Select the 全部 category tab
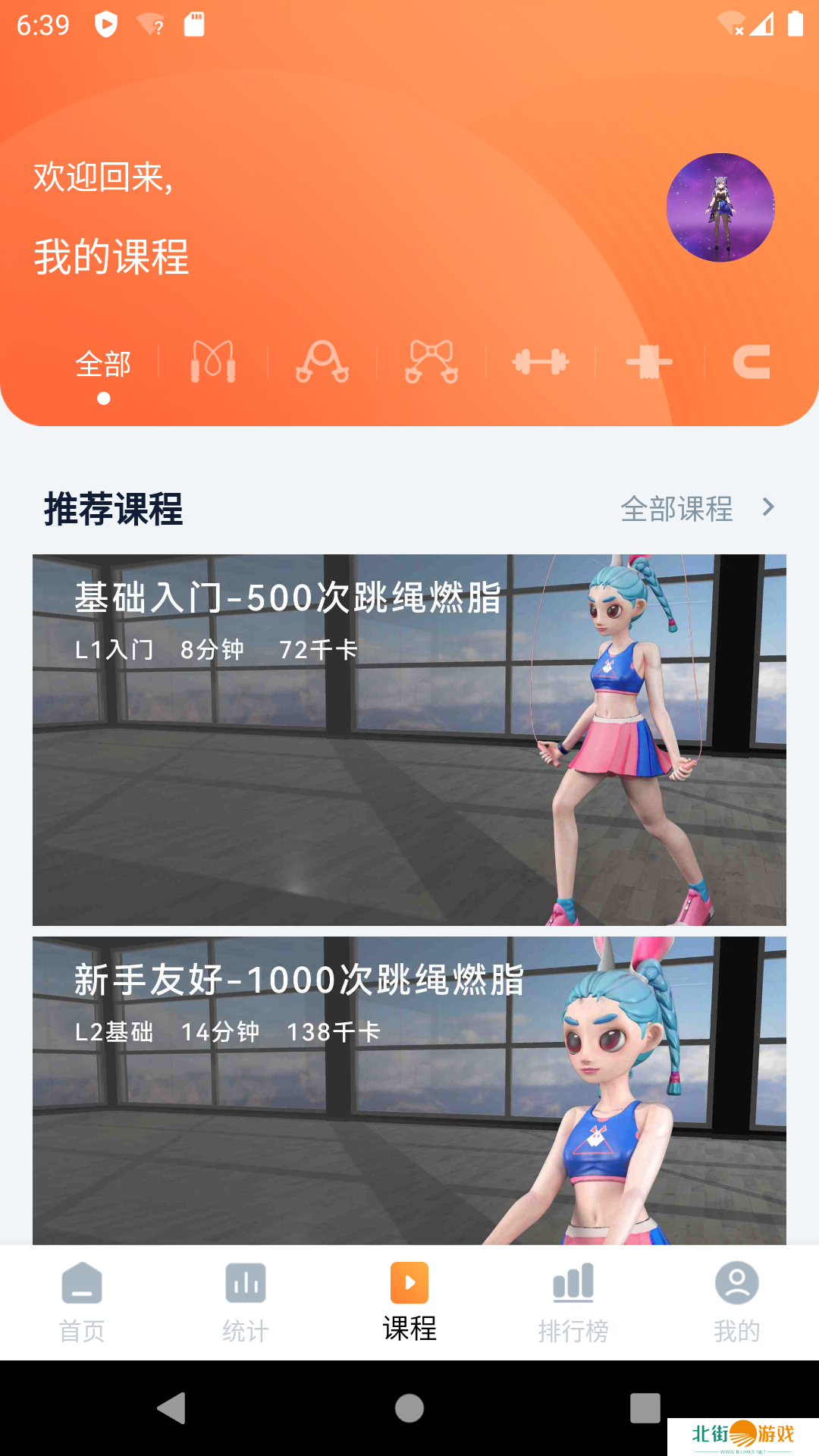This screenshot has height=1456, width=819. pos(104,365)
